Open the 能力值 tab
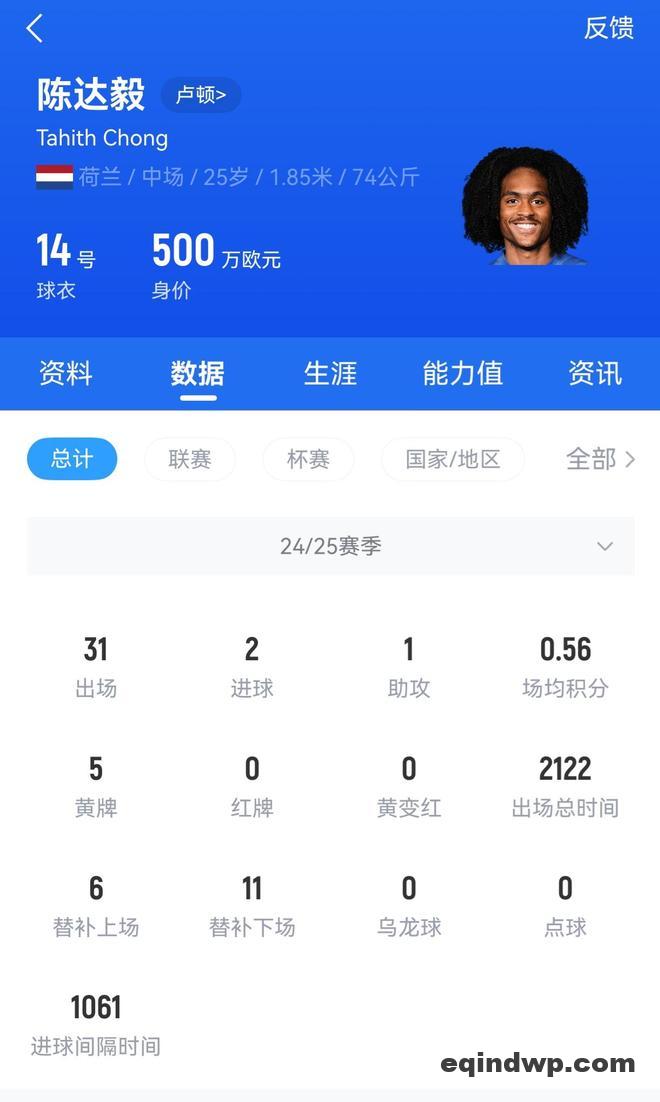This screenshot has width=660, height=1102. click(x=462, y=373)
